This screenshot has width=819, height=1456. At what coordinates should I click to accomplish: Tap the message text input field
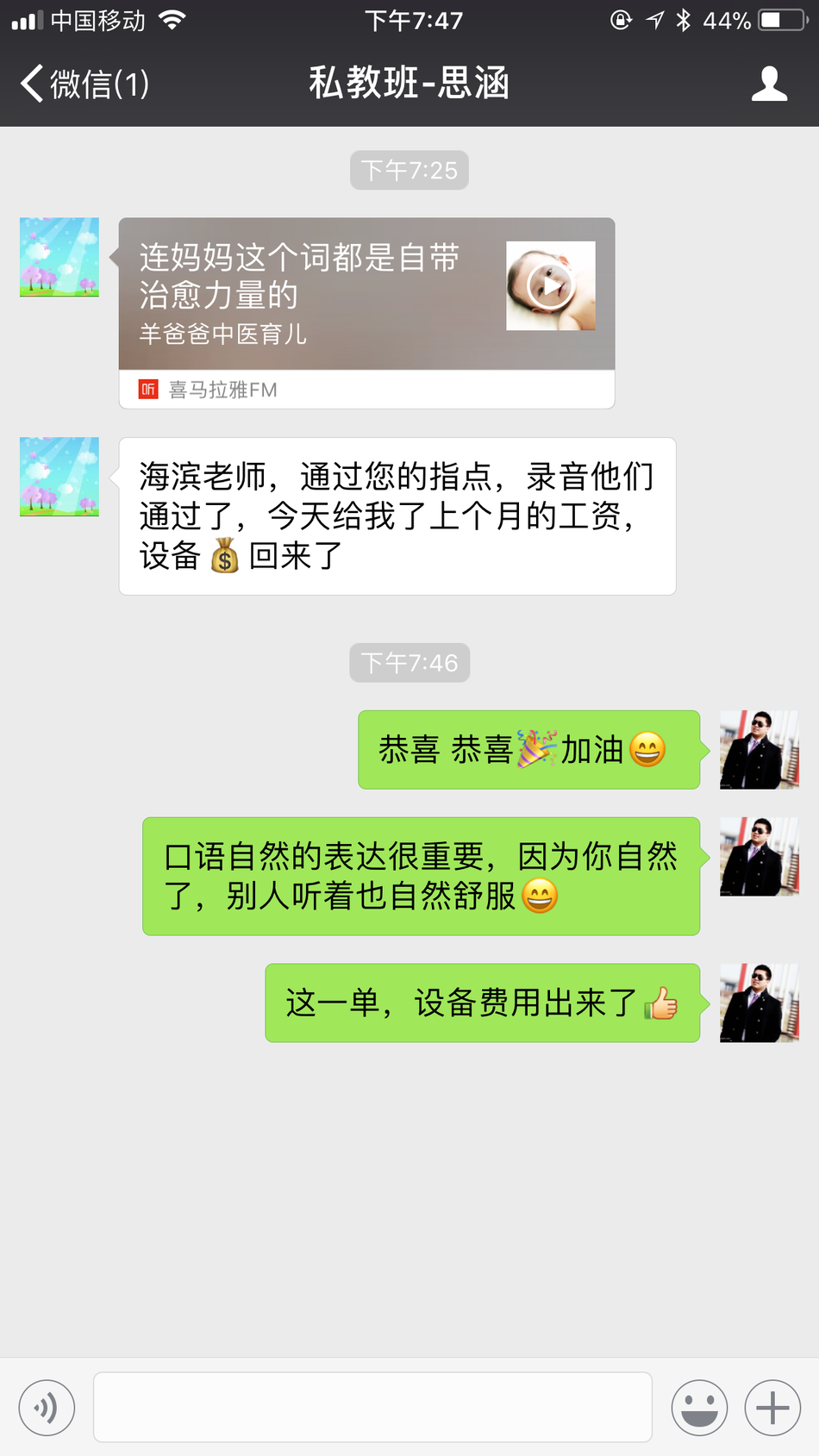click(372, 1408)
